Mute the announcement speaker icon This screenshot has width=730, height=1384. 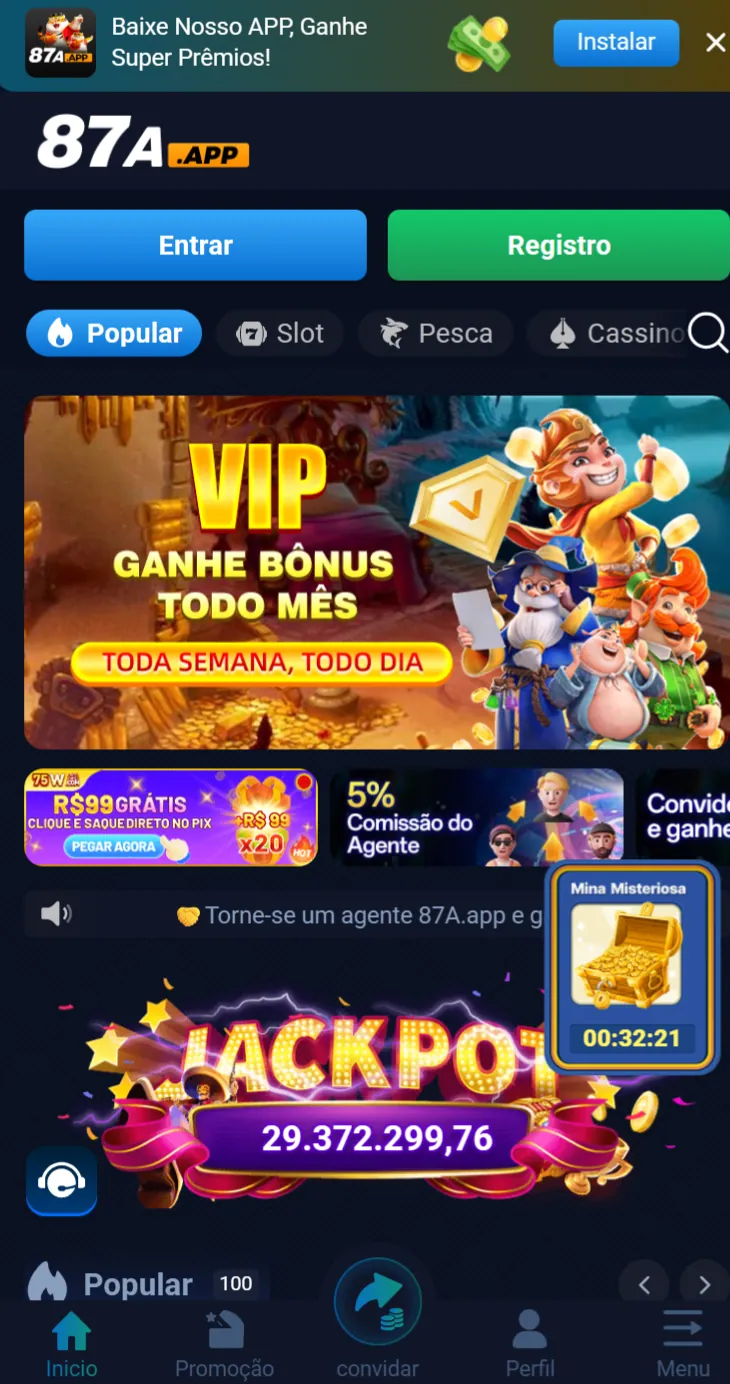[56, 913]
